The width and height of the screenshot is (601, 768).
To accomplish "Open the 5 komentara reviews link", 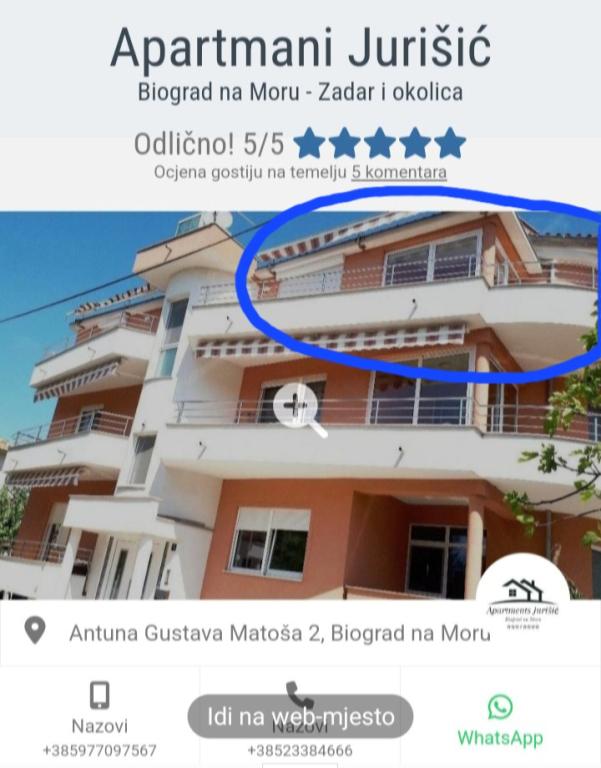I will (x=399, y=172).
